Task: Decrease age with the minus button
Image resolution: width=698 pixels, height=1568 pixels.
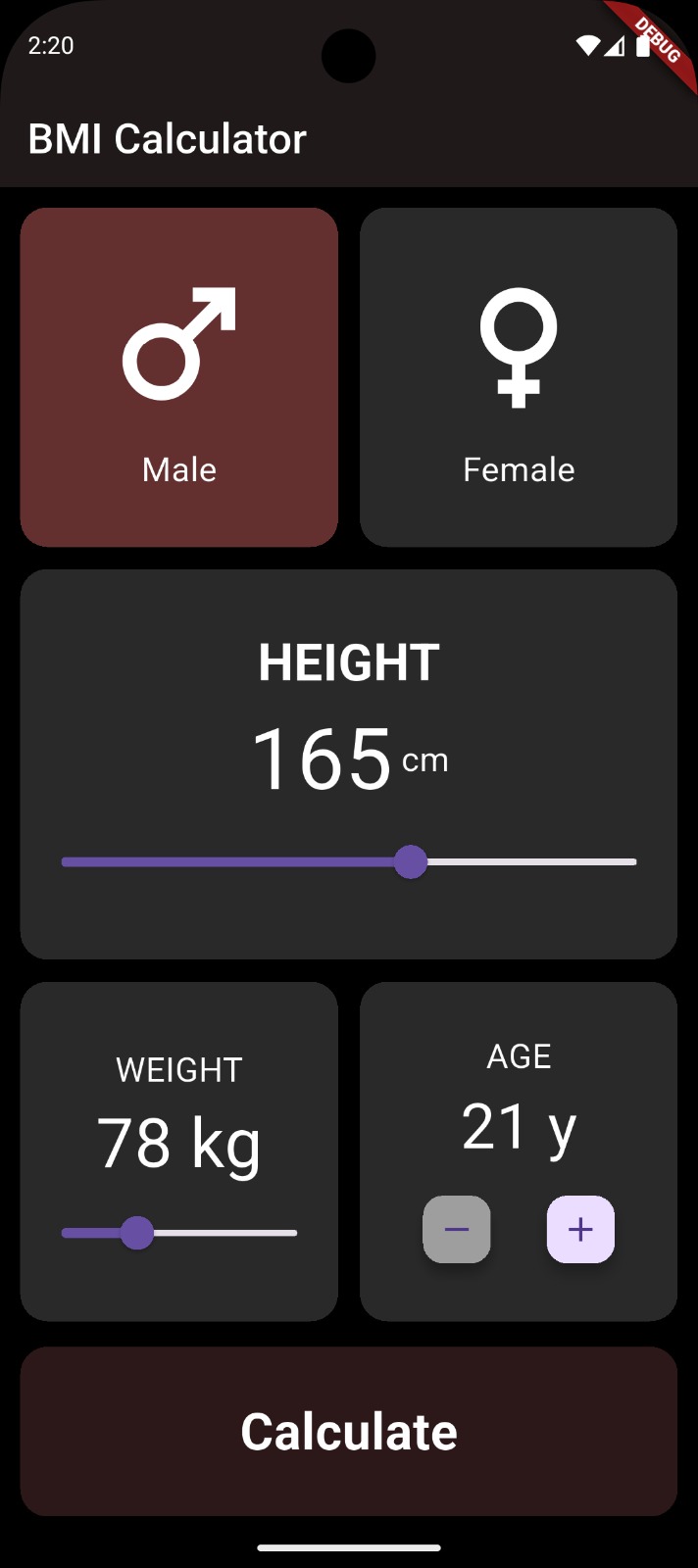Action: 457,1230
